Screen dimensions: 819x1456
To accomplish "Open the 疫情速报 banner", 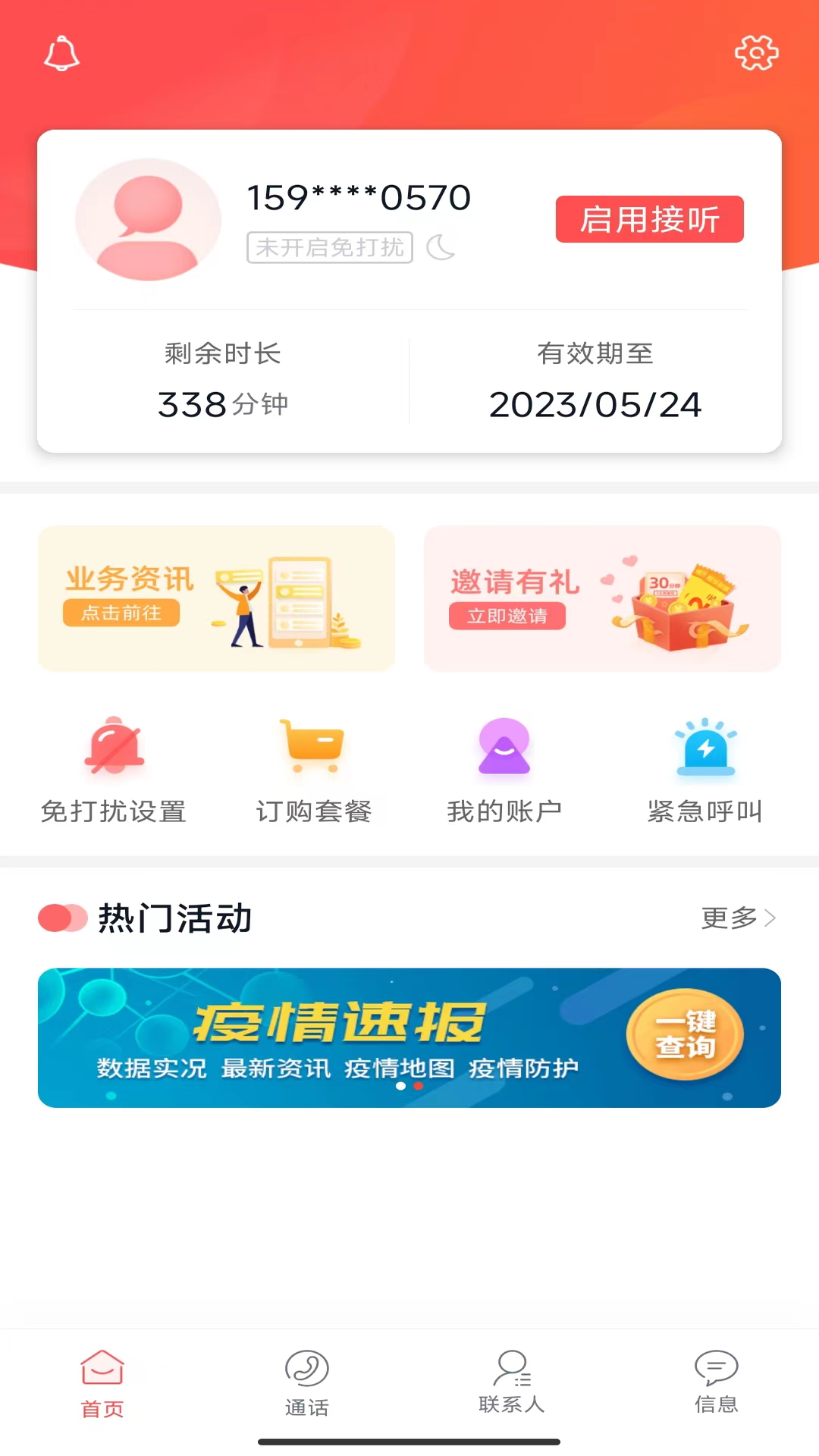I will pyautogui.click(x=409, y=1037).
